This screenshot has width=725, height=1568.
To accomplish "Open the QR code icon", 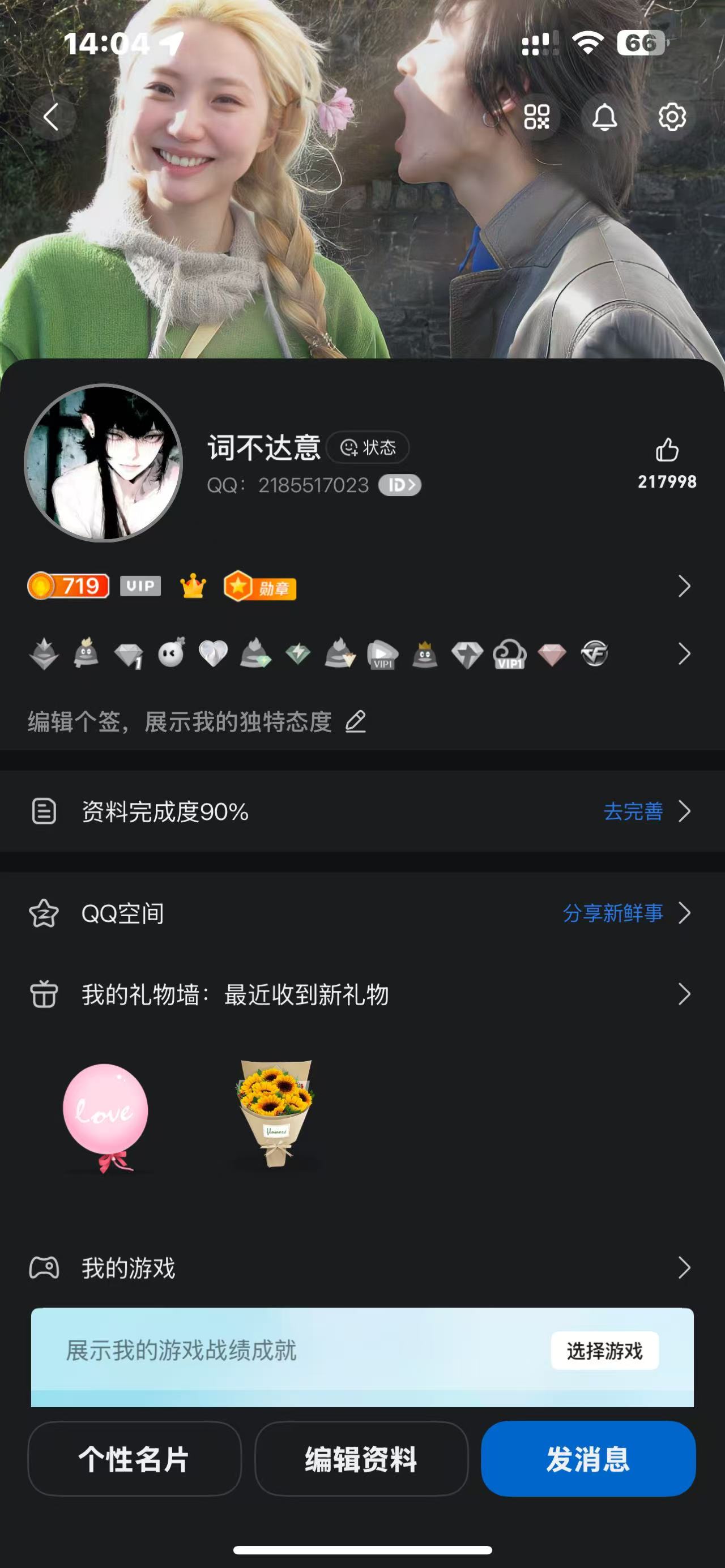I will (x=536, y=116).
